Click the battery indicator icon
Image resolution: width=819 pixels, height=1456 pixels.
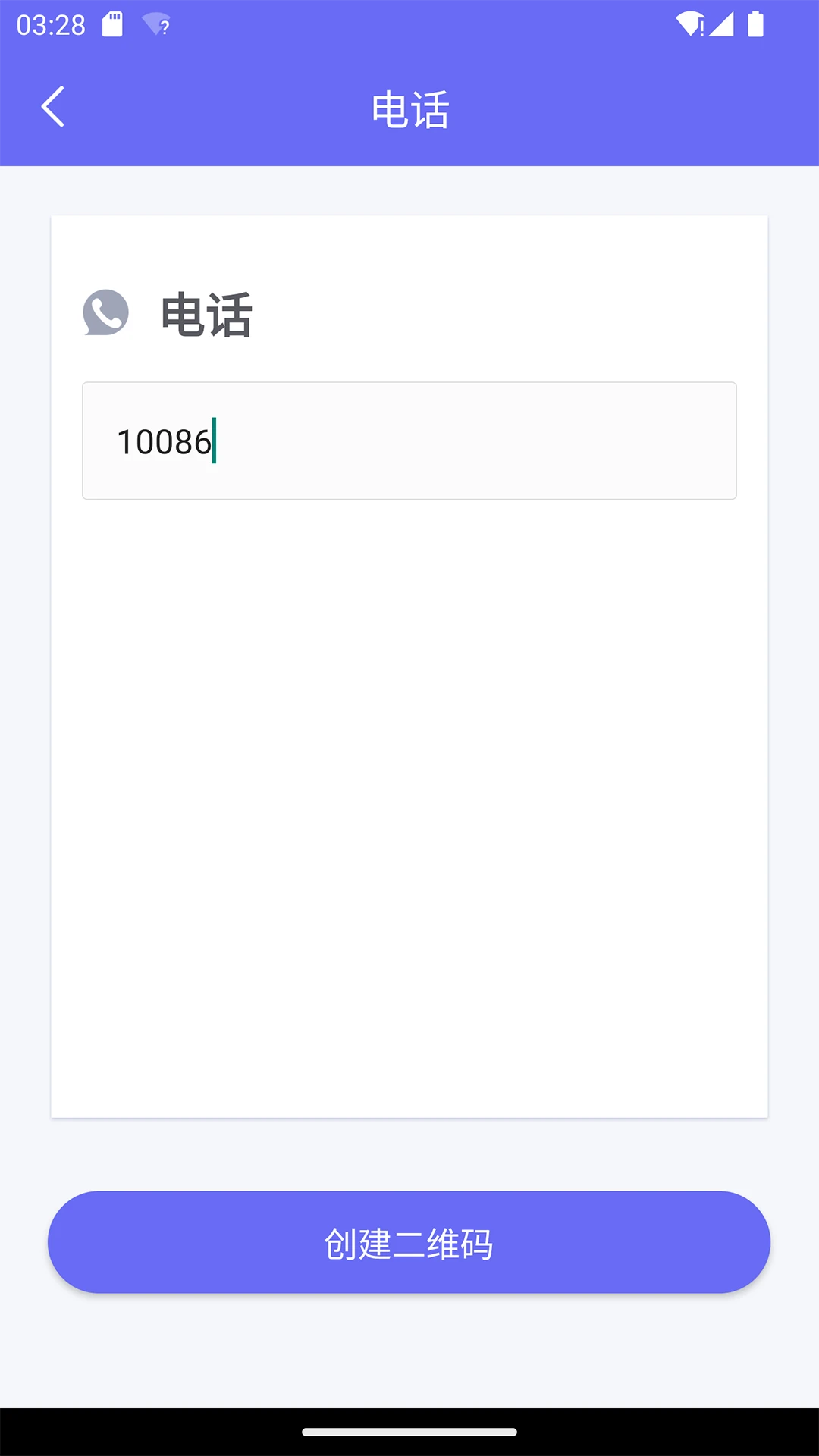pyautogui.click(x=754, y=24)
